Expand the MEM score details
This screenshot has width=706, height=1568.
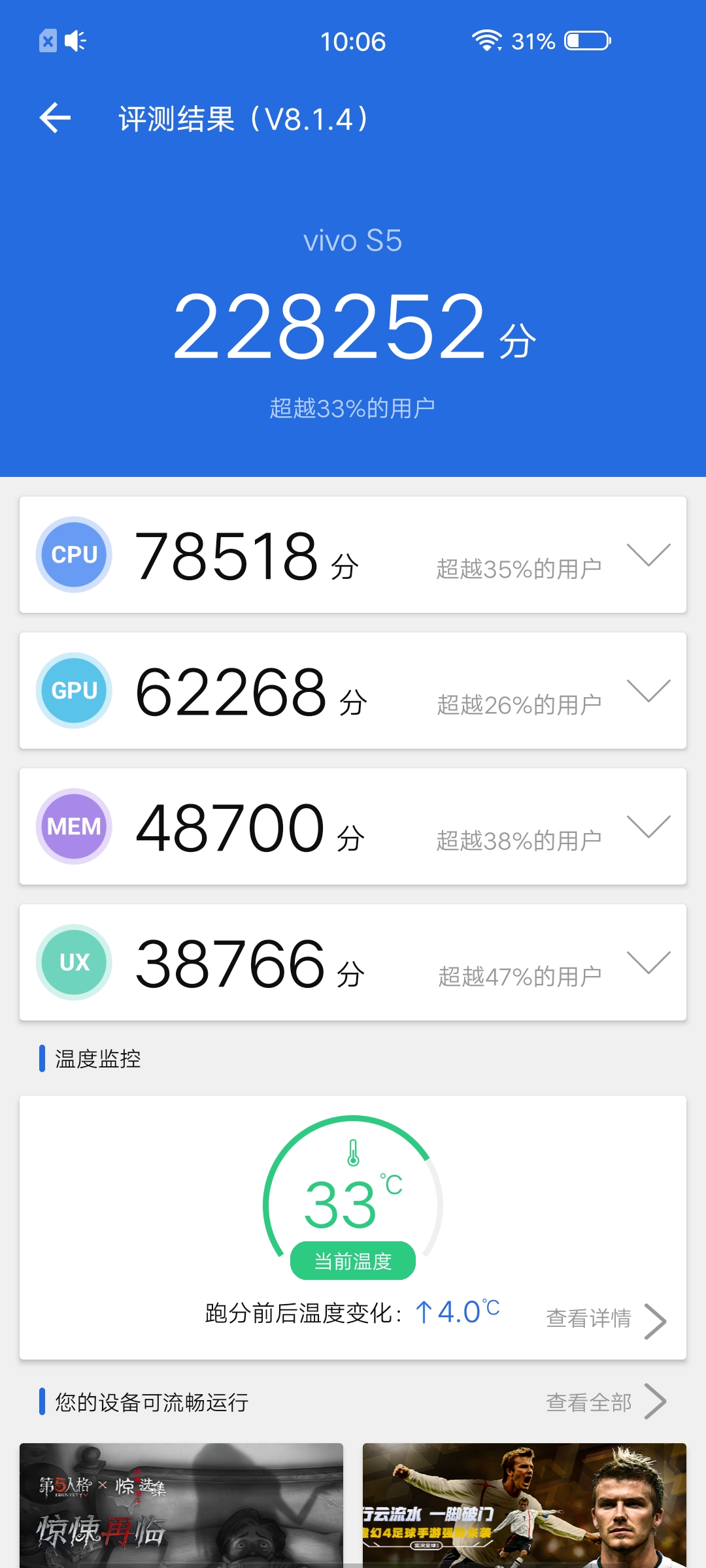tap(648, 826)
